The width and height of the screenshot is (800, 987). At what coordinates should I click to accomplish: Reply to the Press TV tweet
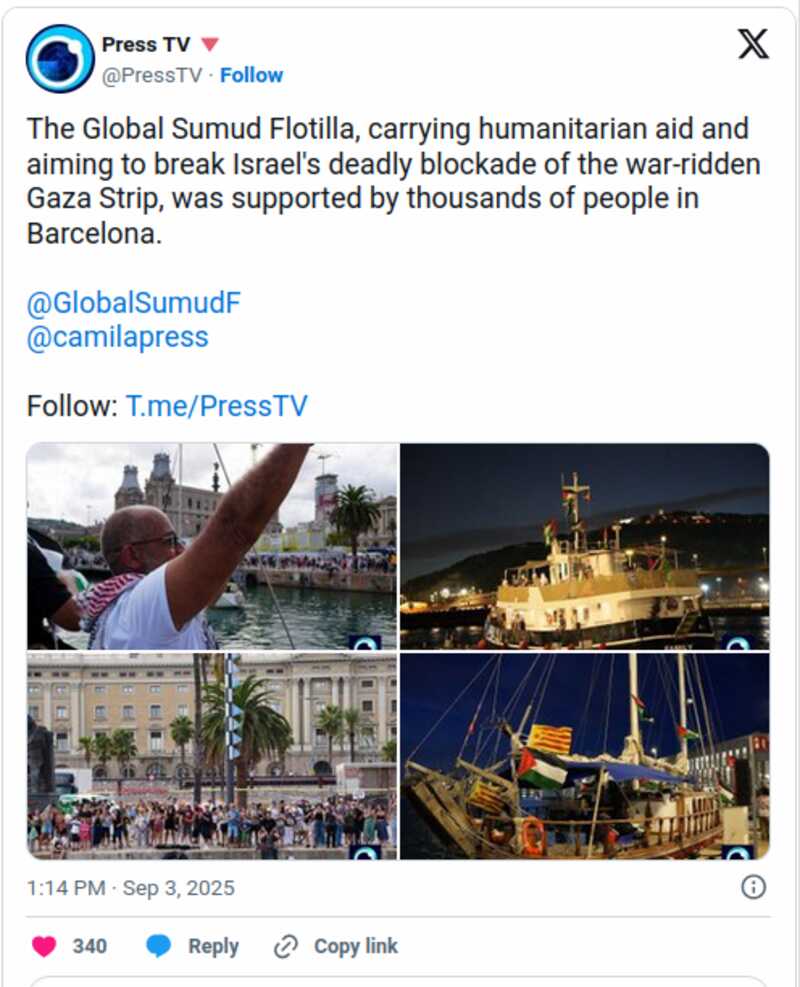pos(193,946)
